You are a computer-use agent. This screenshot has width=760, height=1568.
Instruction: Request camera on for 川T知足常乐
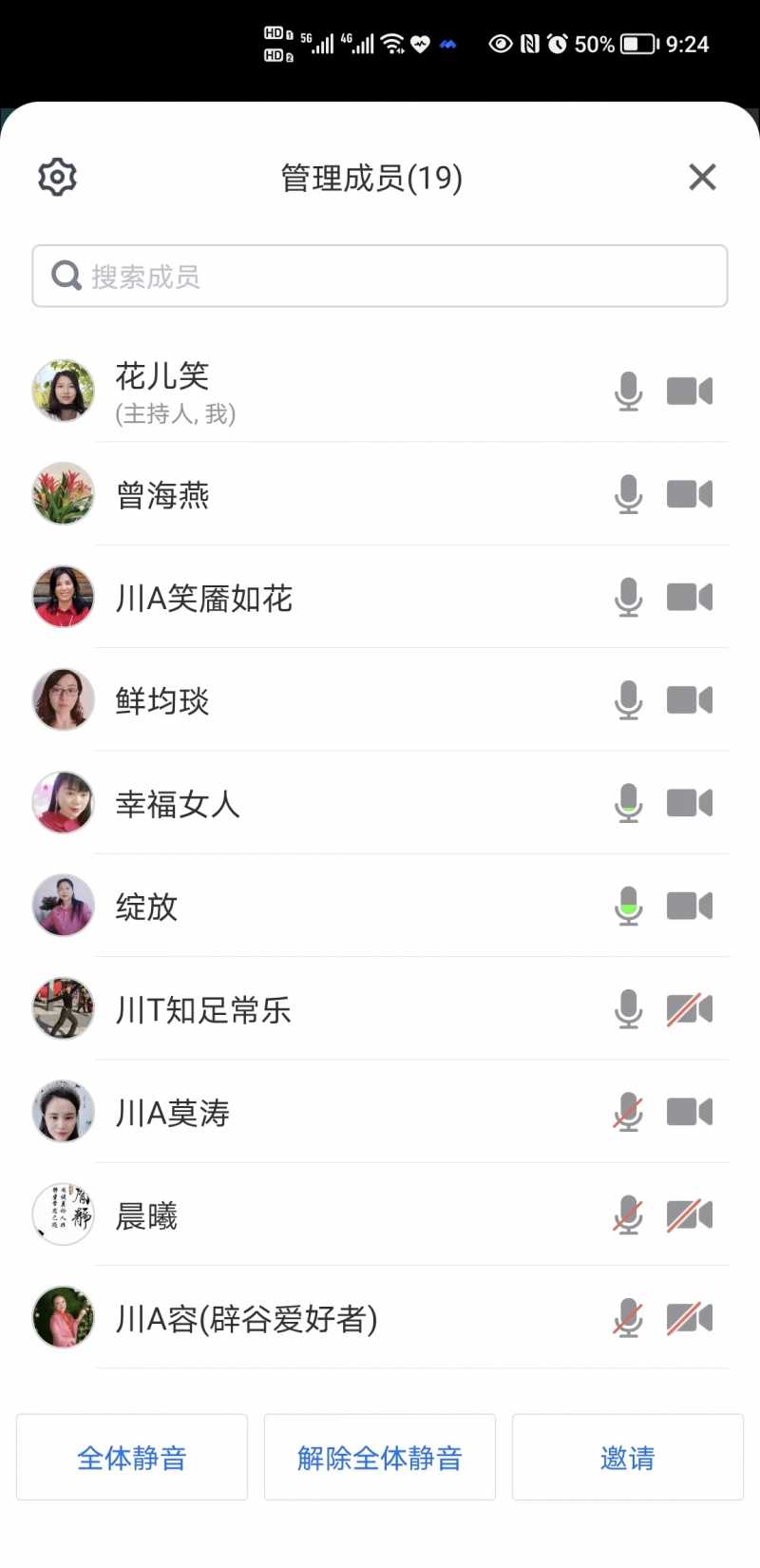point(690,1009)
